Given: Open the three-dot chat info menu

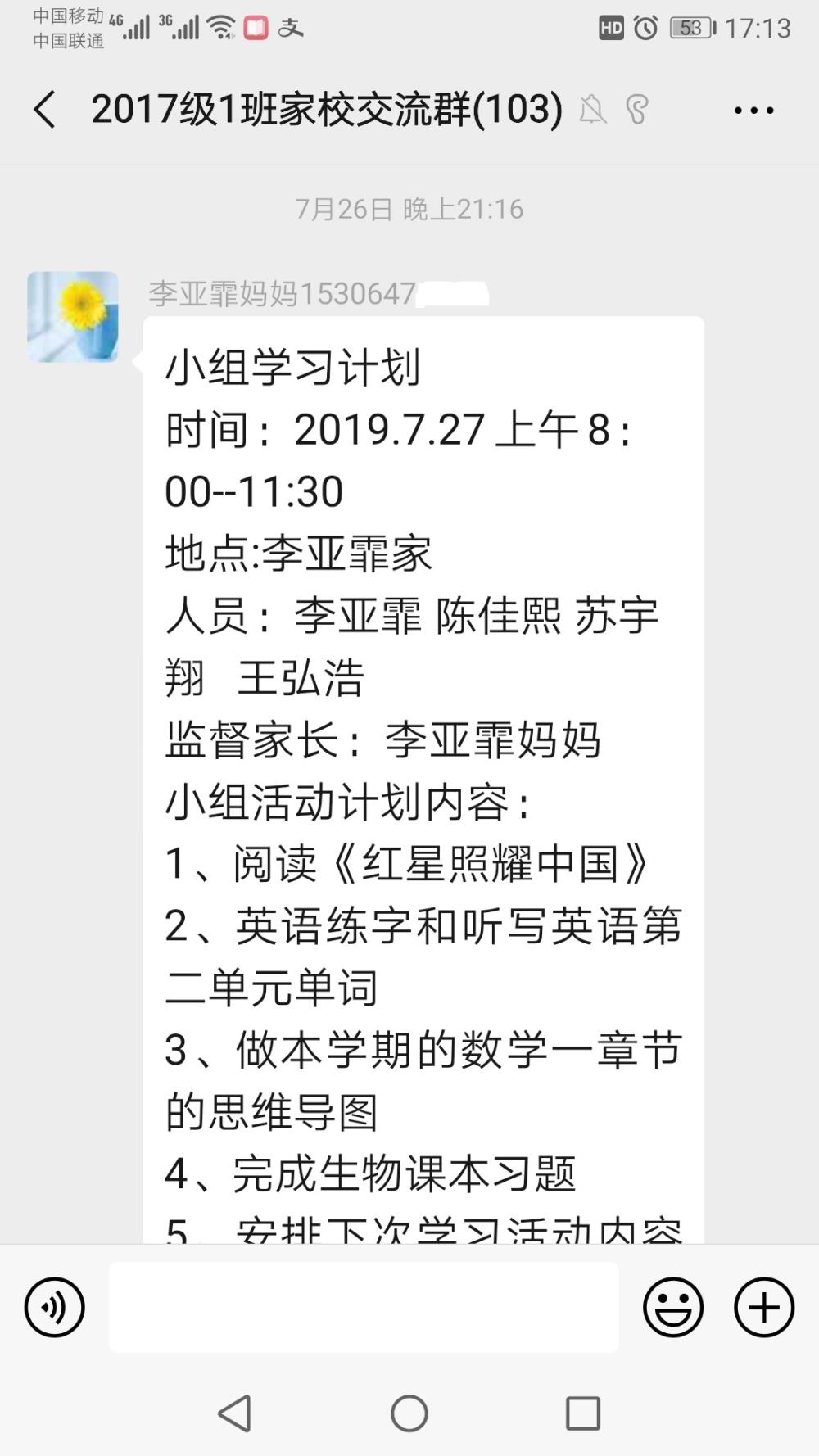Looking at the screenshot, I should 753,110.
